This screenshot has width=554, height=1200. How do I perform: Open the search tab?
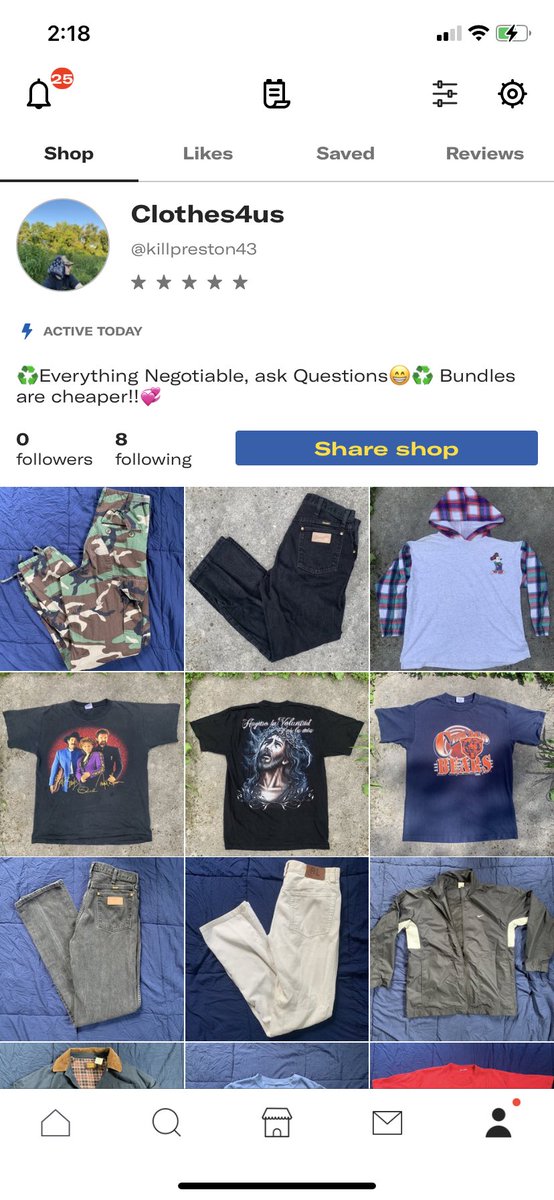(x=167, y=1122)
